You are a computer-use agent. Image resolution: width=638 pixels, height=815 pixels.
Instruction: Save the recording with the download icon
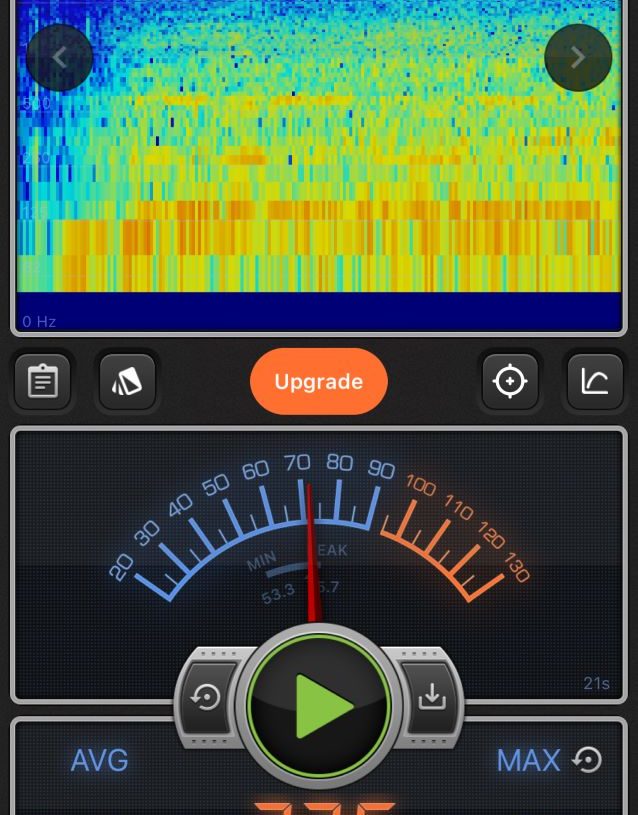pyautogui.click(x=432, y=697)
